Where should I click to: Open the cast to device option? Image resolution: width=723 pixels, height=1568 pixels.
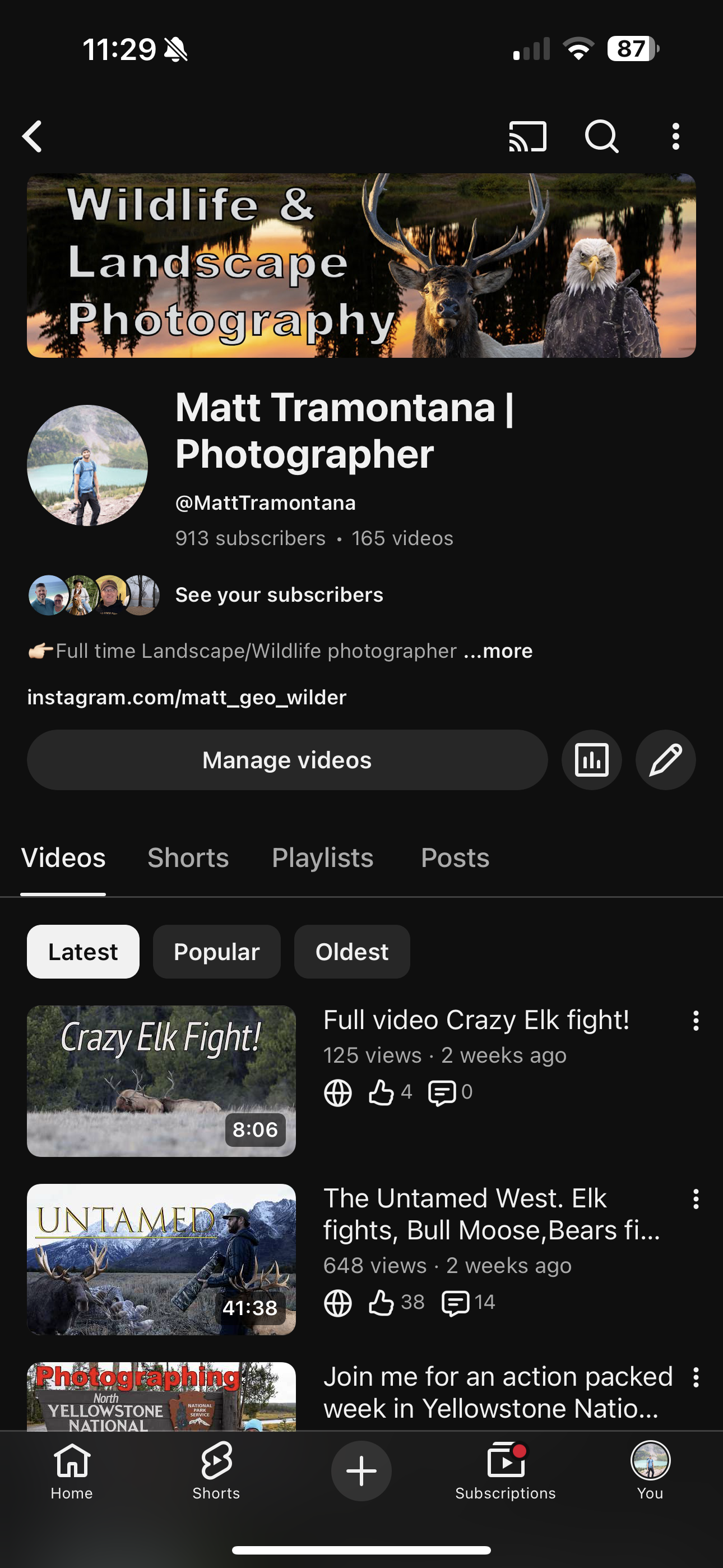click(x=527, y=136)
